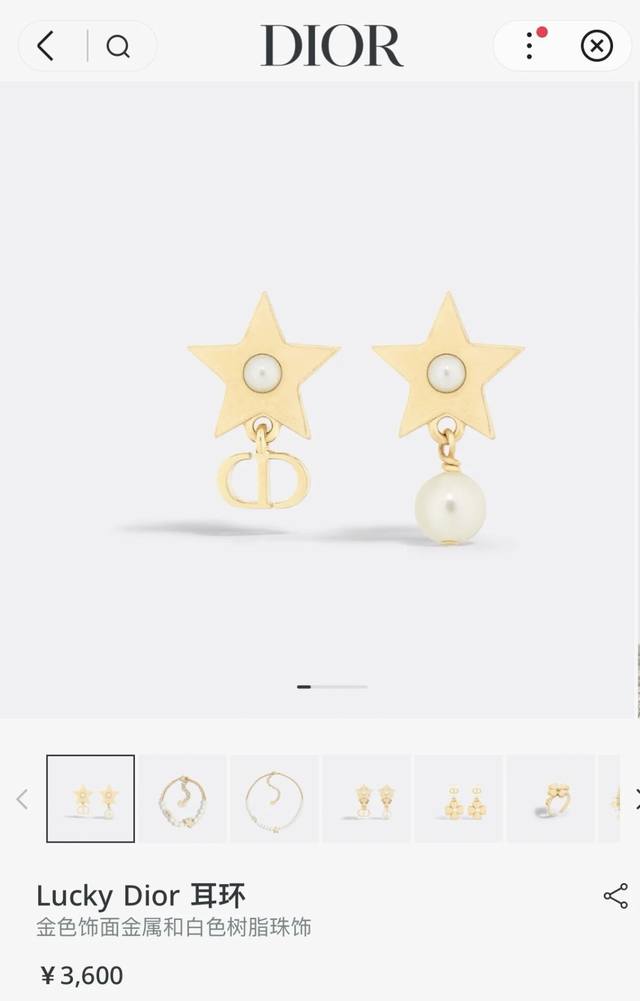Image resolution: width=640 pixels, height=1001 pixels.
Task: Show previous thumbnails with left arrow
Action: pos(22,798)
